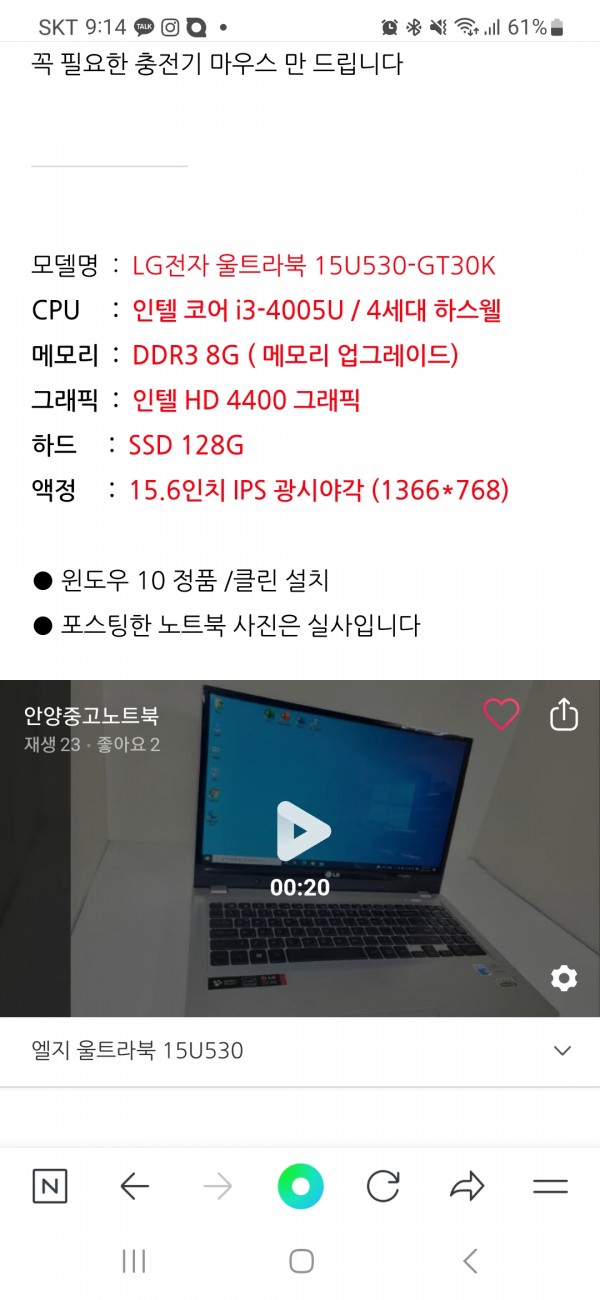
Task: Open recent apps from the navigation bar
Action: [x=134, y=1261]
